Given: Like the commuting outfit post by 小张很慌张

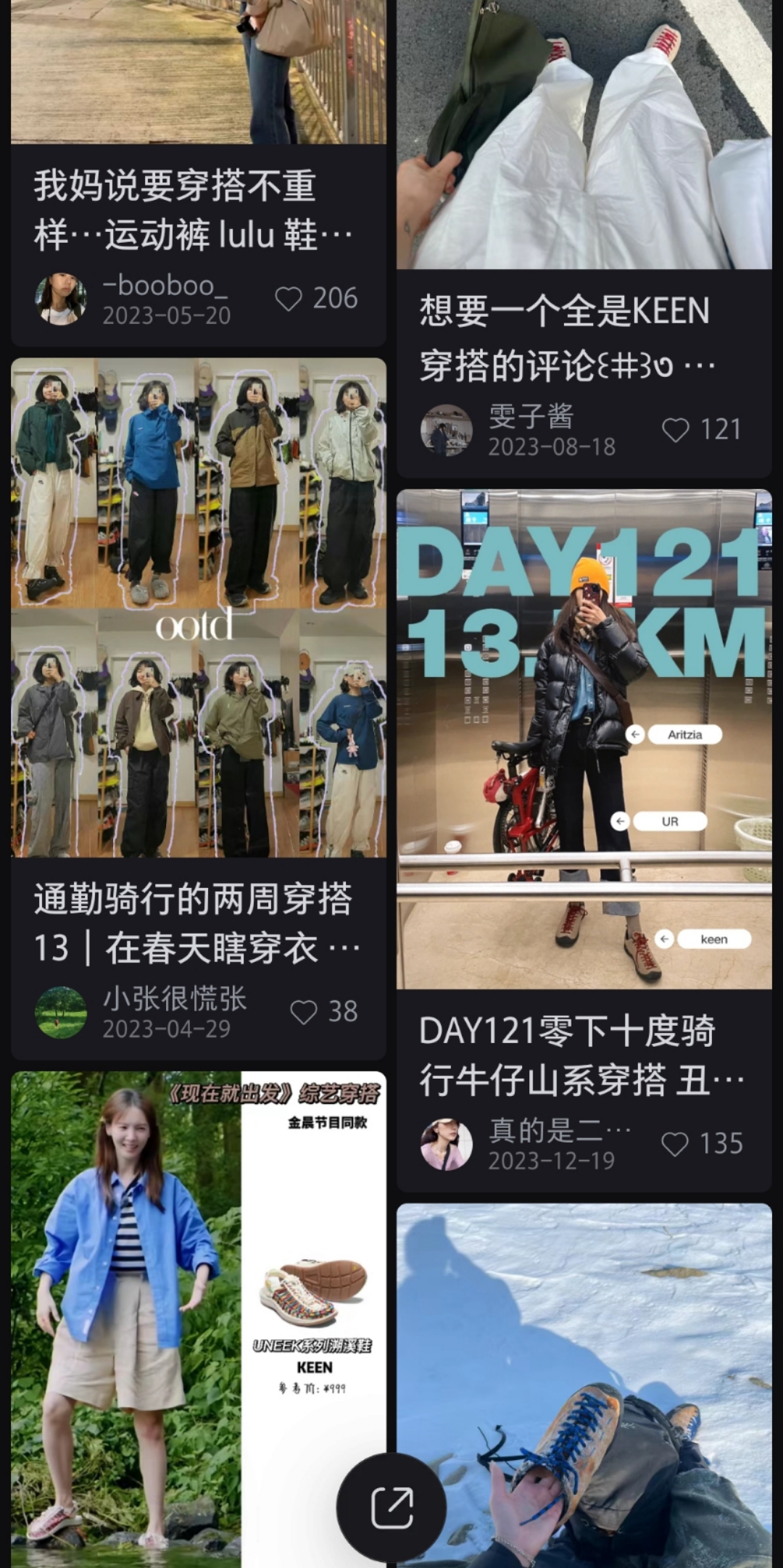Looking at the screenshot, I should pyautogui.click(x=304, y=1012).
